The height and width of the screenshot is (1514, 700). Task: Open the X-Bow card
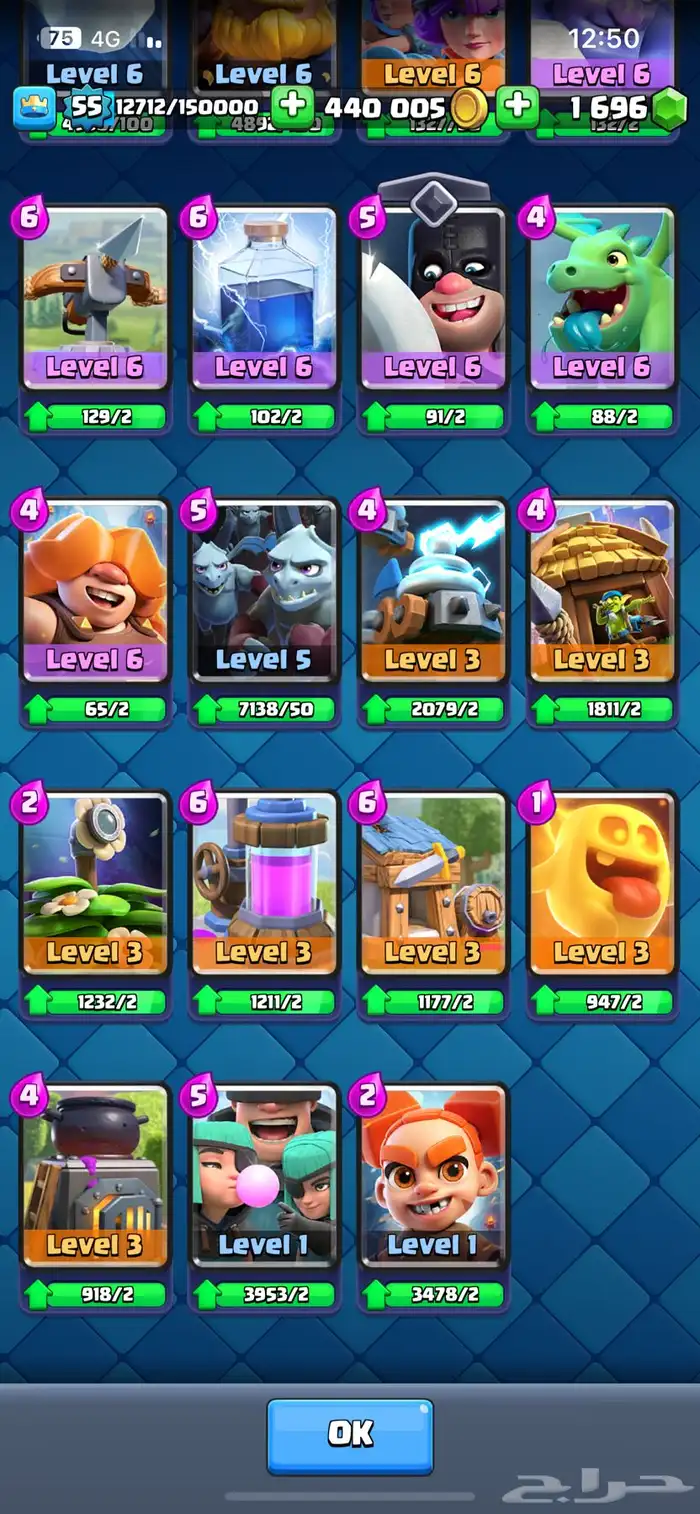click(x=96, y=300)
